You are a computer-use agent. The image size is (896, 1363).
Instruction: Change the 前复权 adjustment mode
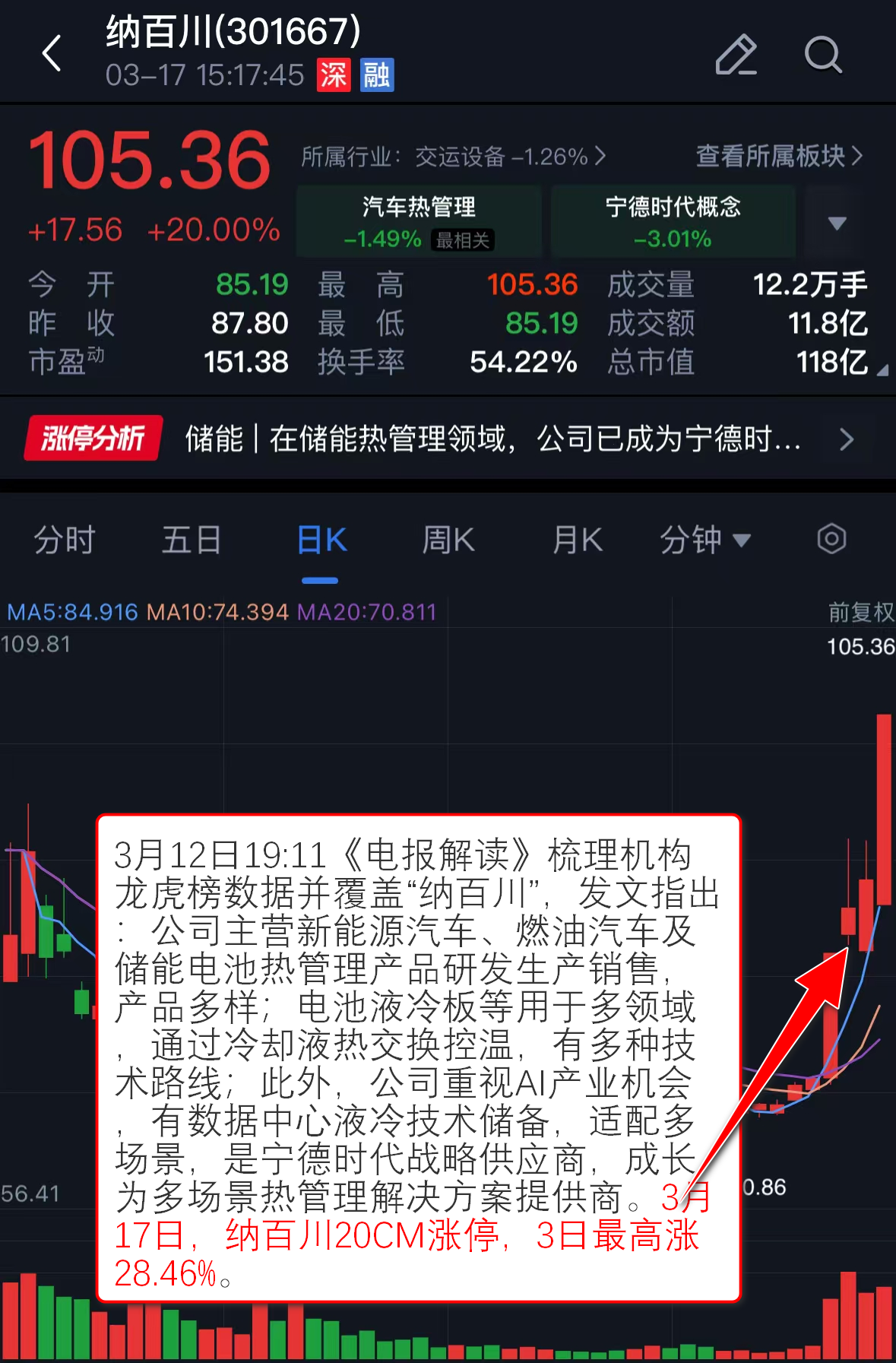tap(860, 612)
